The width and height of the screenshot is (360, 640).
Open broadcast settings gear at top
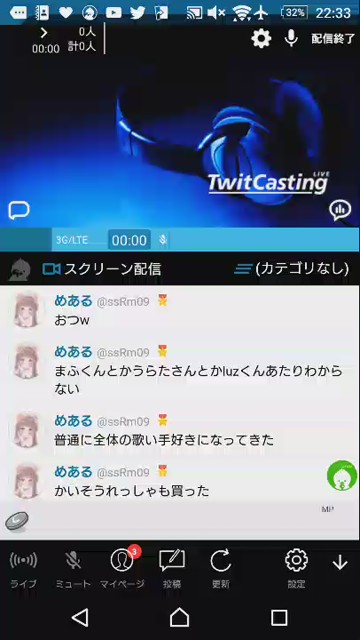(261, 38)
